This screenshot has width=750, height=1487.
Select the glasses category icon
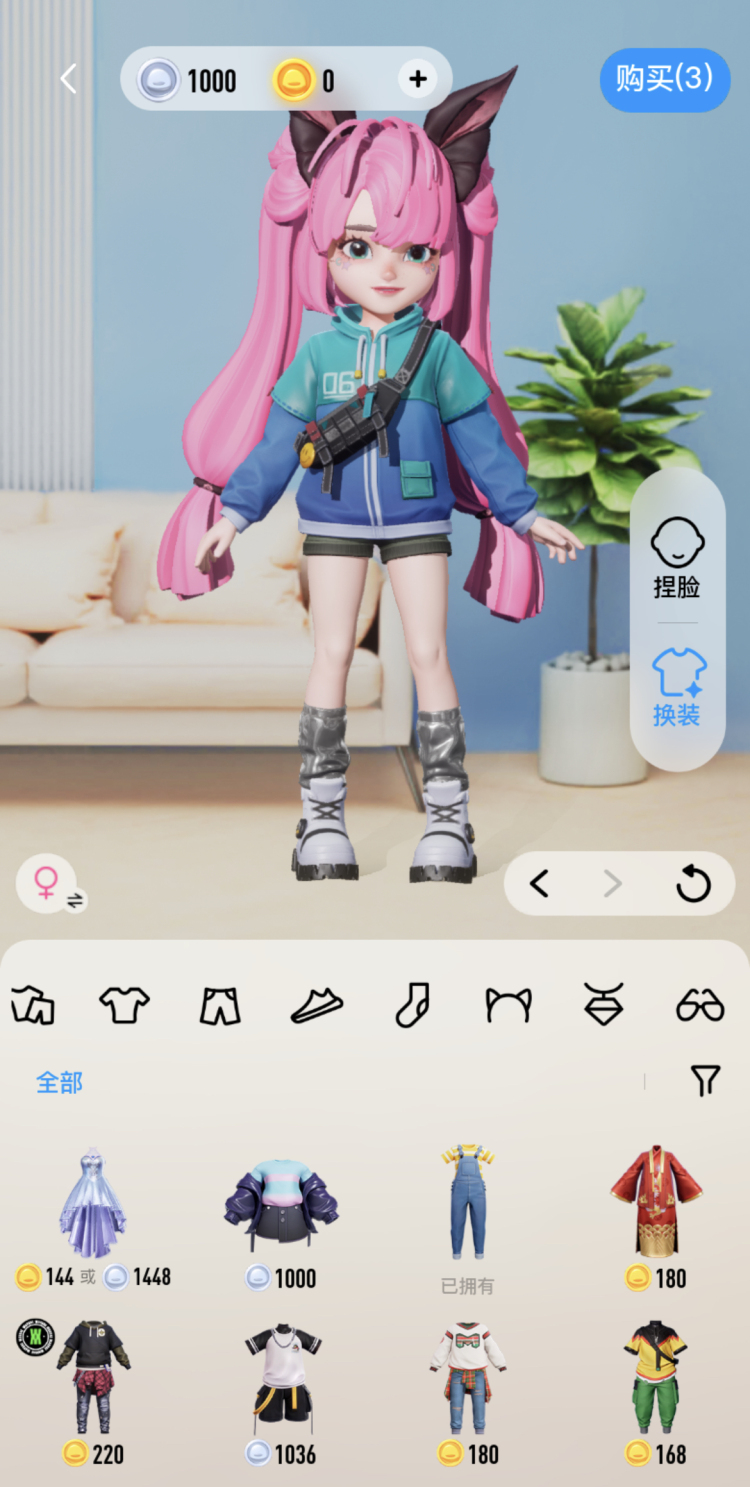[x=701, y=1006]
